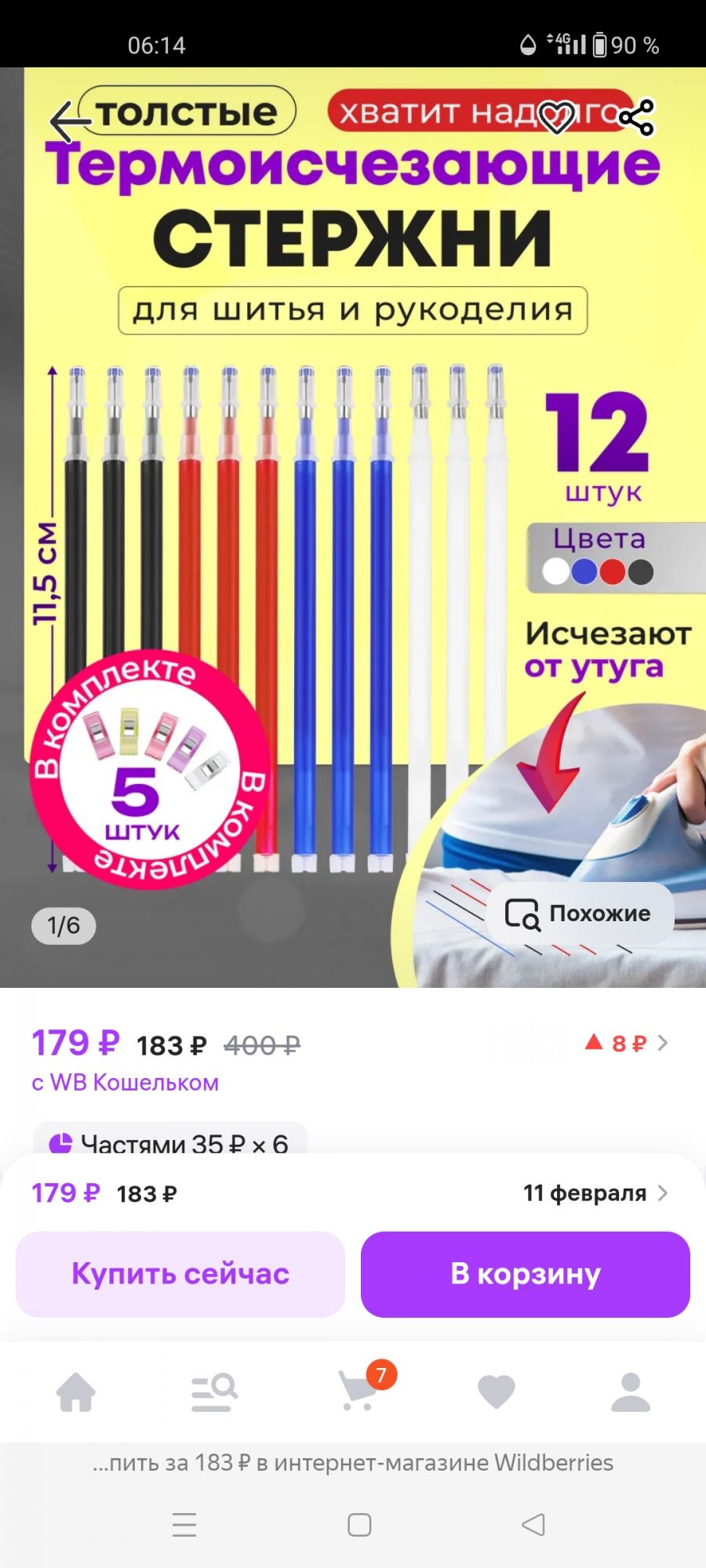Open price change history showing 8 ₽
The width and height of the screenshot is (706, 1568).
tap(627, 1044)
